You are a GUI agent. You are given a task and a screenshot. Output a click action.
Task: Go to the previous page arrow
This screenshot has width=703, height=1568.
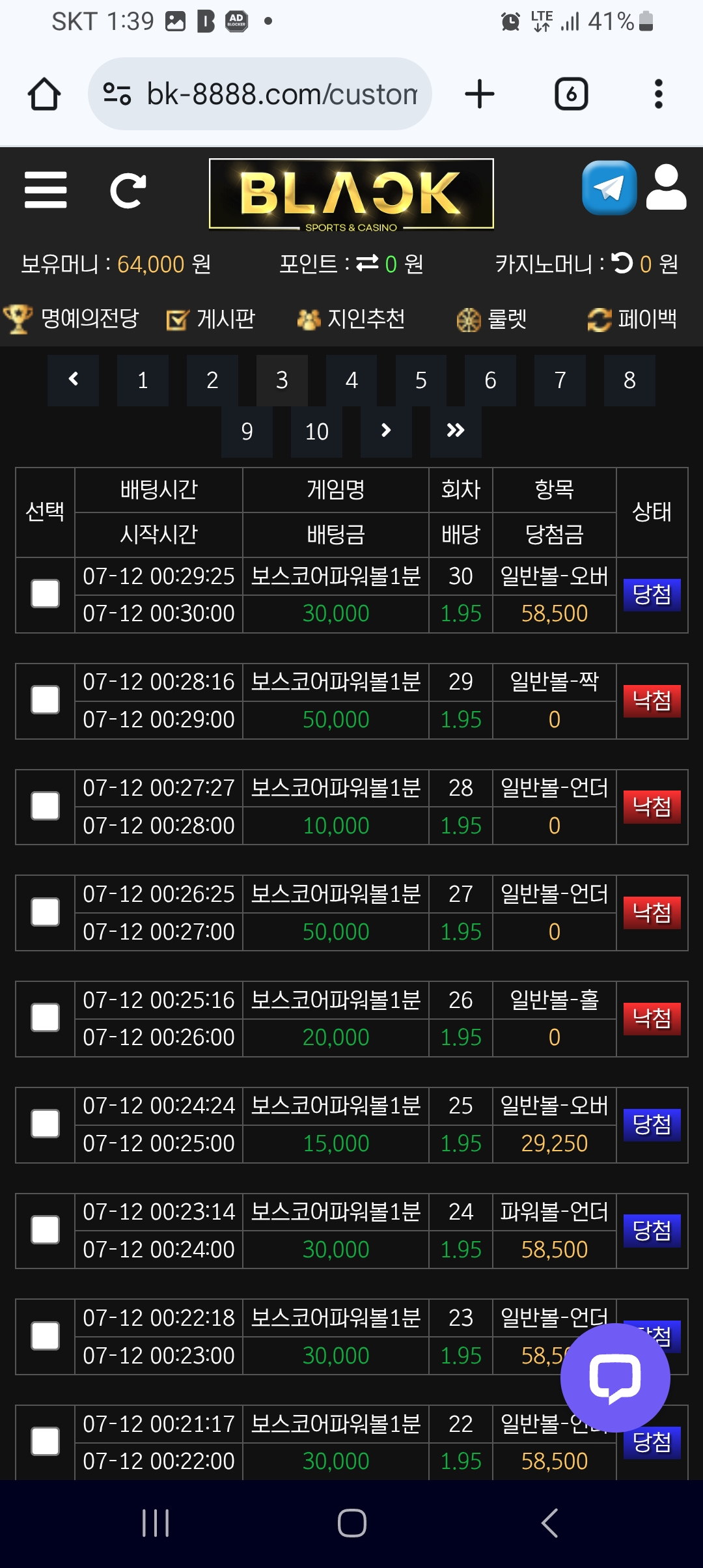click(73, 380)
